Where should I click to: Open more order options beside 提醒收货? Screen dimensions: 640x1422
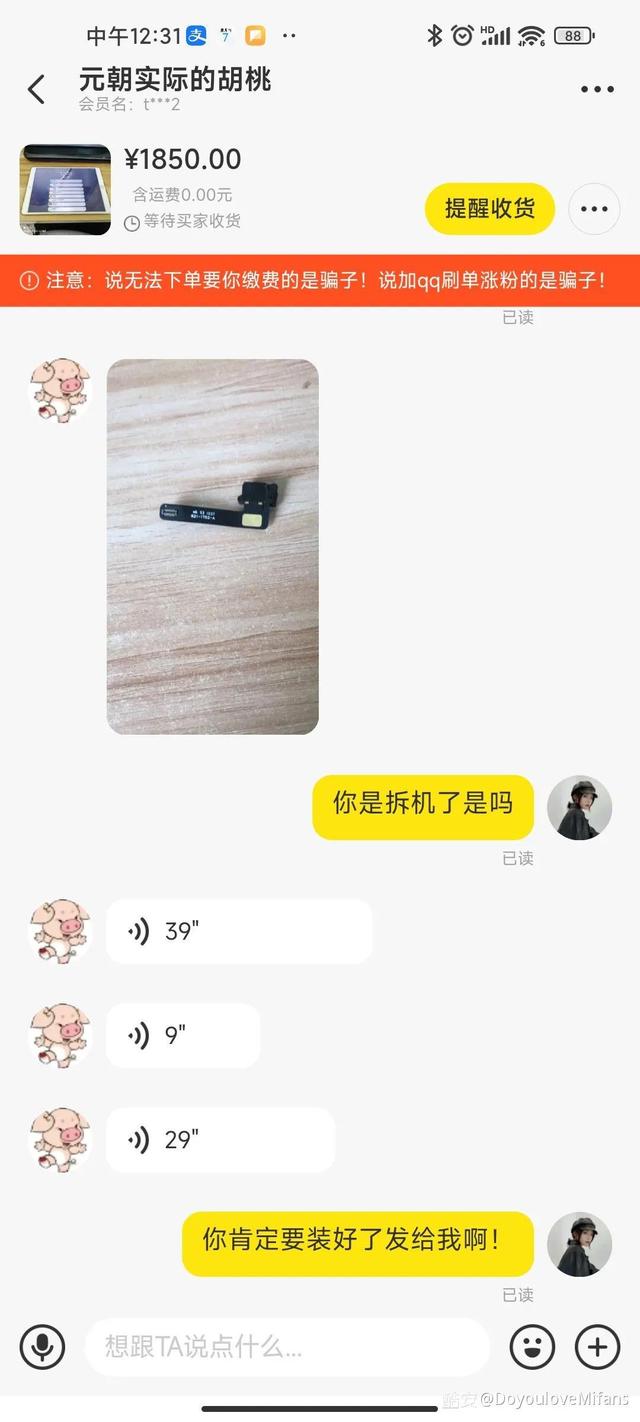(x=594, y=209)
